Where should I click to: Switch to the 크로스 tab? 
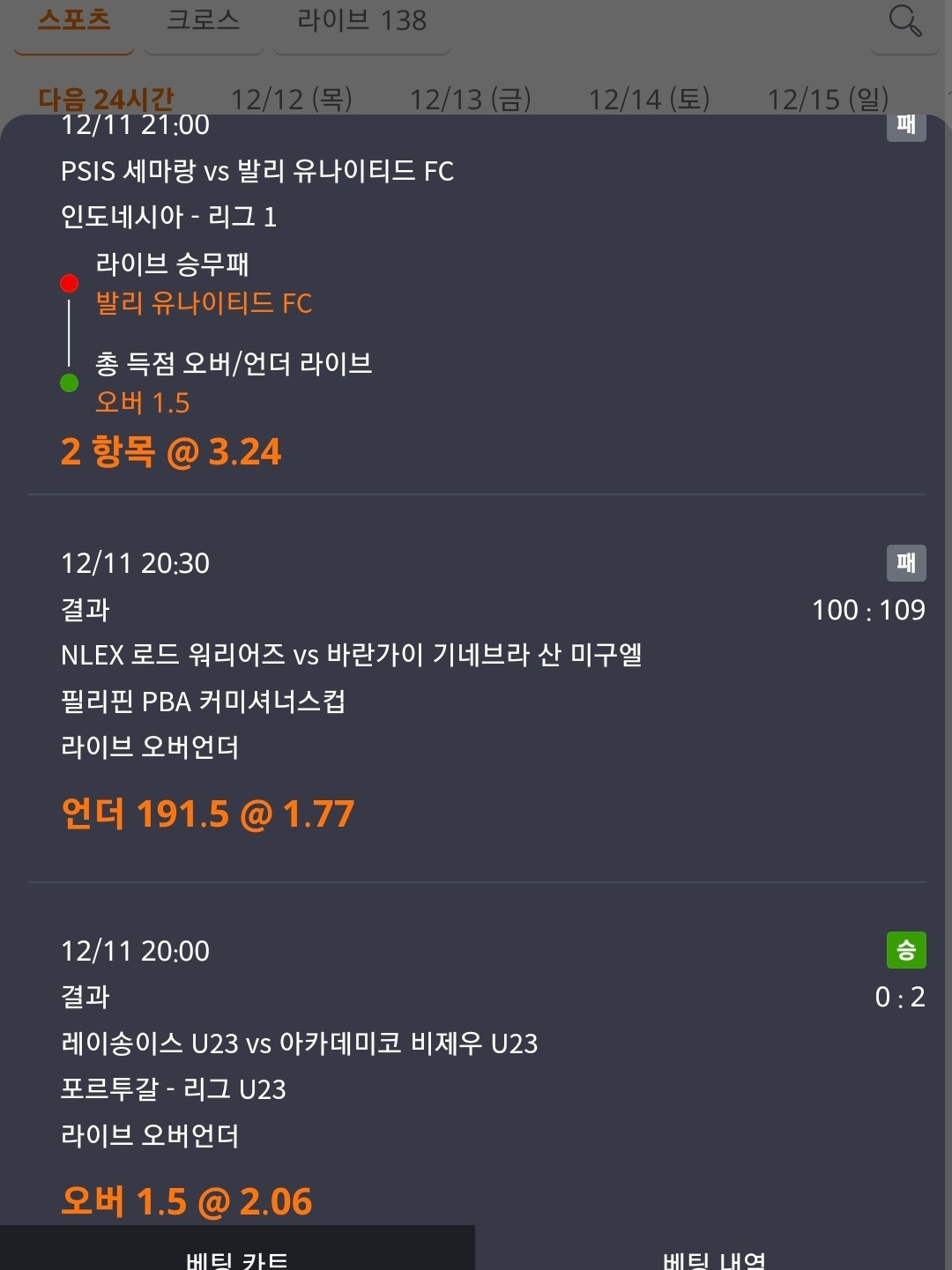tap(204, 20)
